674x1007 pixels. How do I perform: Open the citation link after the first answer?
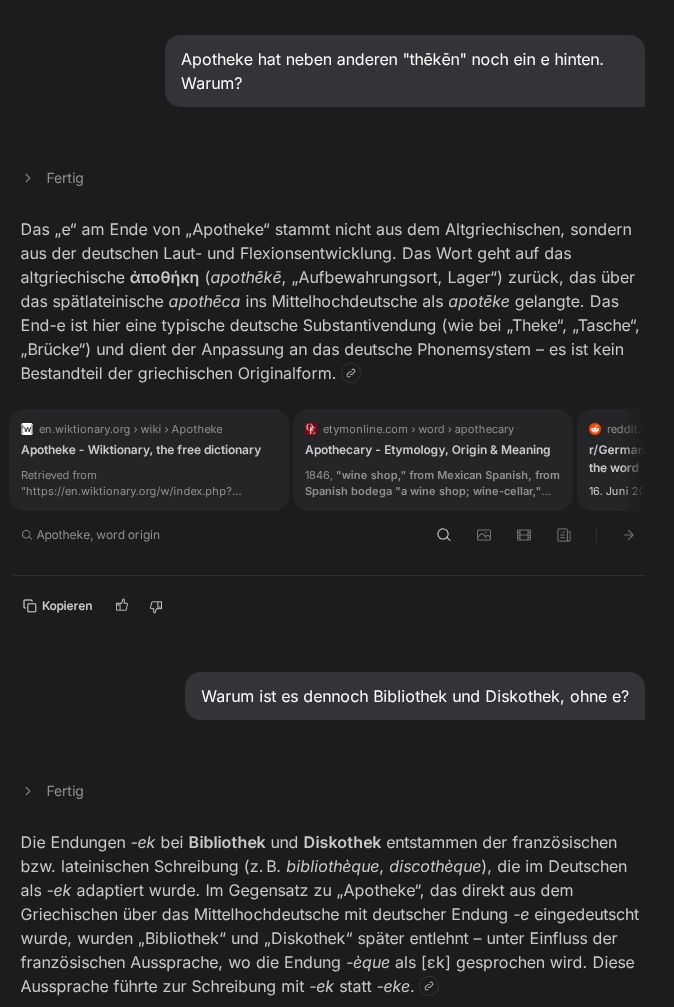(x=351, y=373)
